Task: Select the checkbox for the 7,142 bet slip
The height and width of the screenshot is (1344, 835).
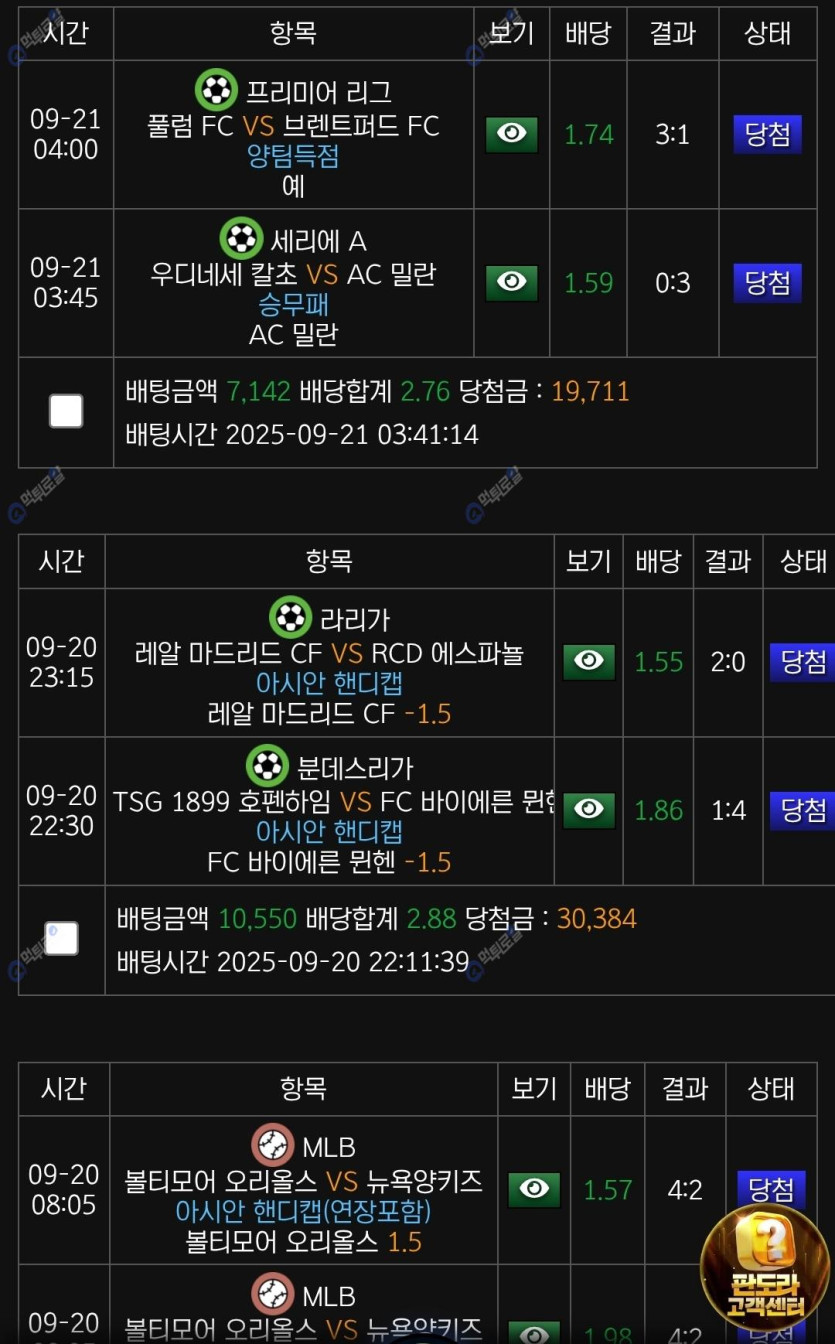Action: [66, 411]
